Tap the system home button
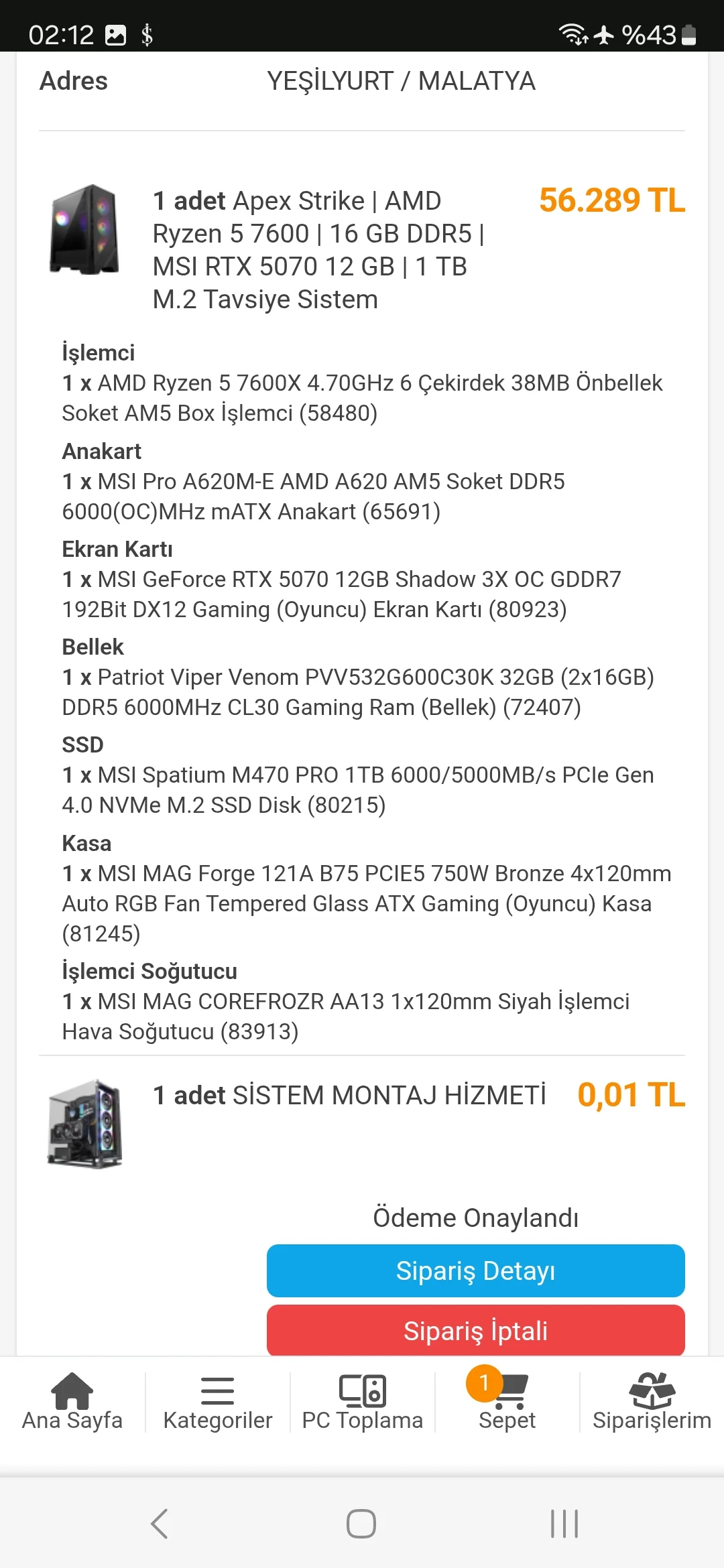Screen dimensions: 724x1568 point(361,1524)
